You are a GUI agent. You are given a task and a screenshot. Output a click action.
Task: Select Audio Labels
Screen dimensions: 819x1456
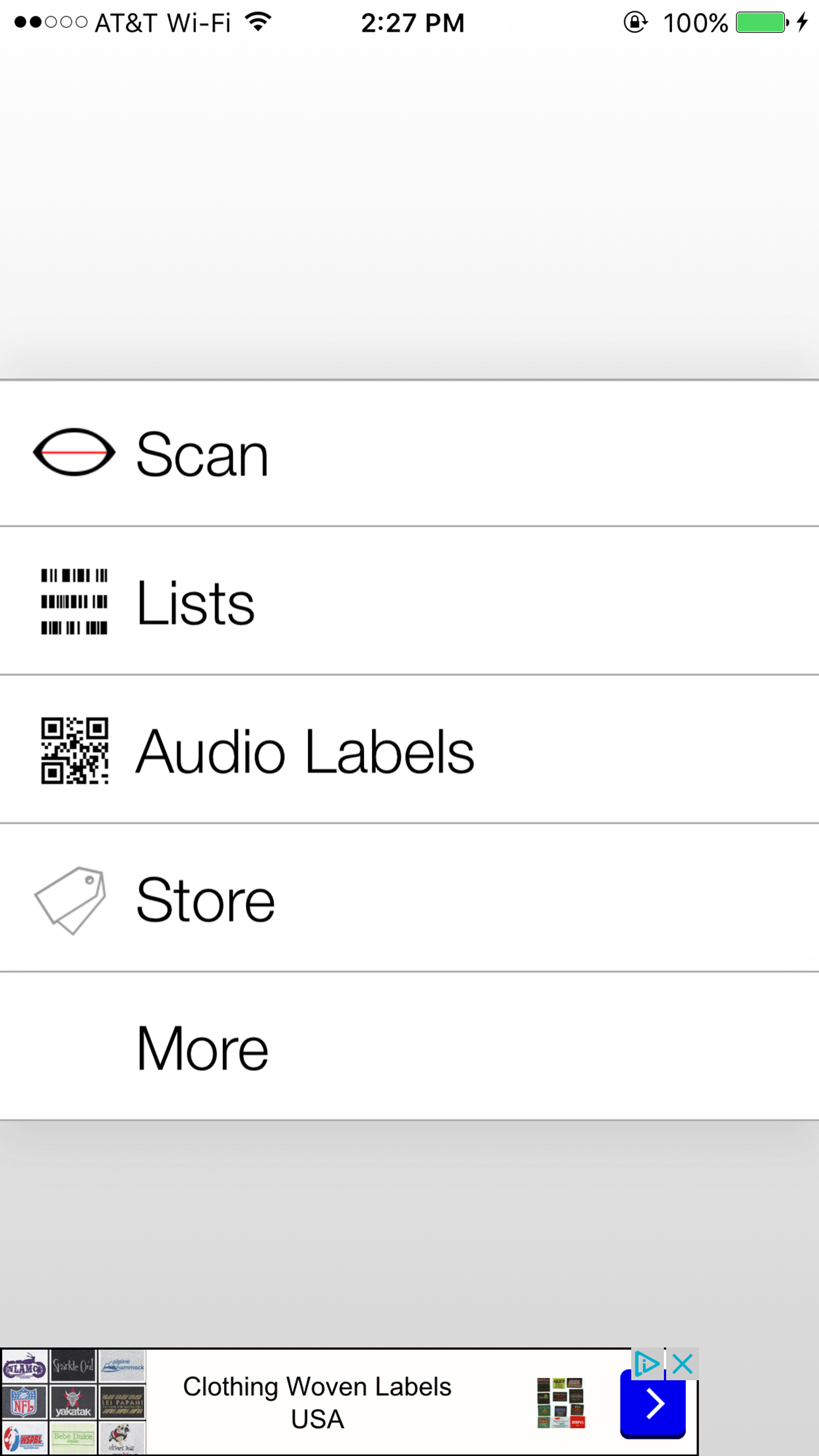[x=409, y=749]
